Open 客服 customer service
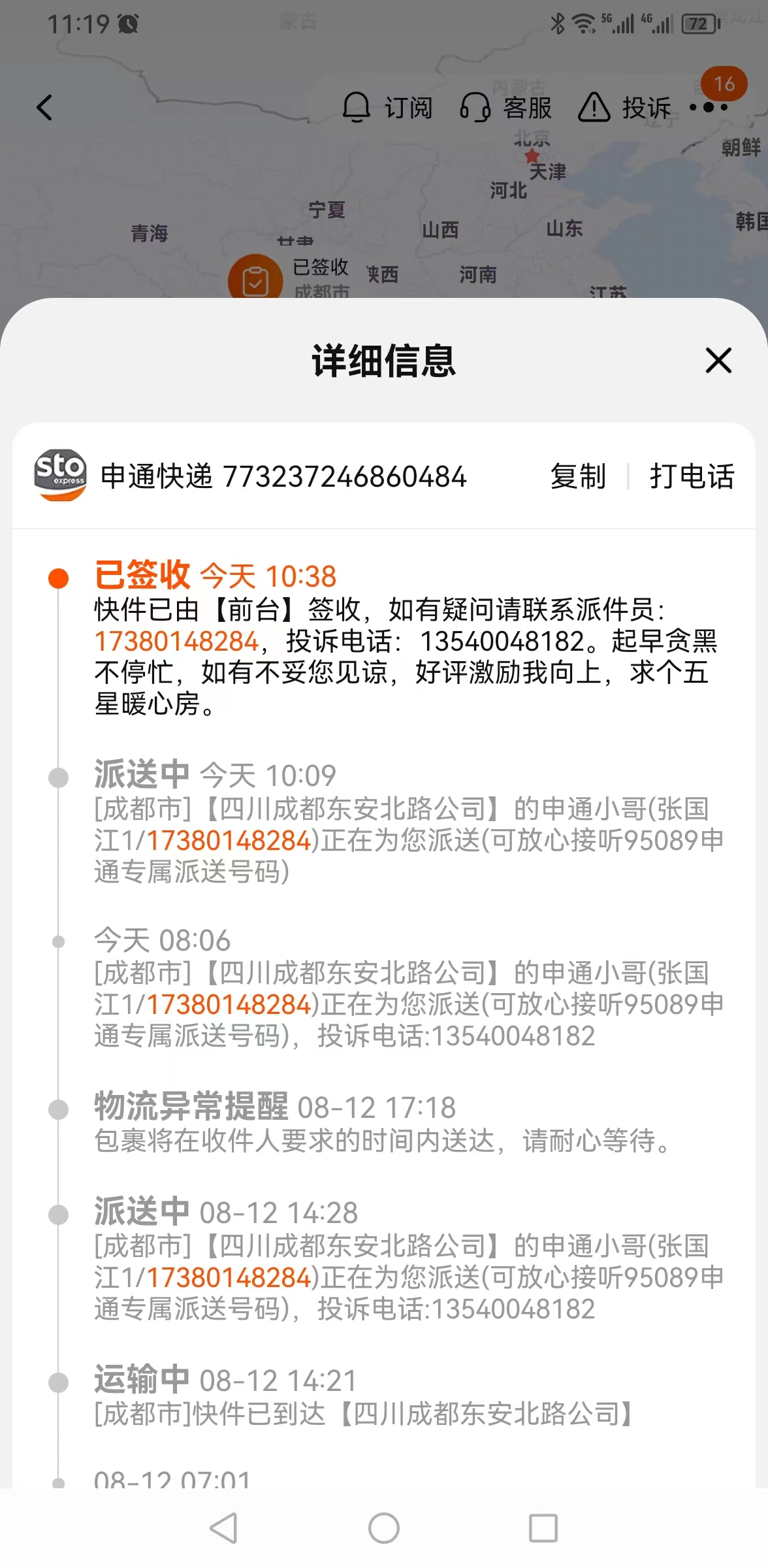 point(506,107)
